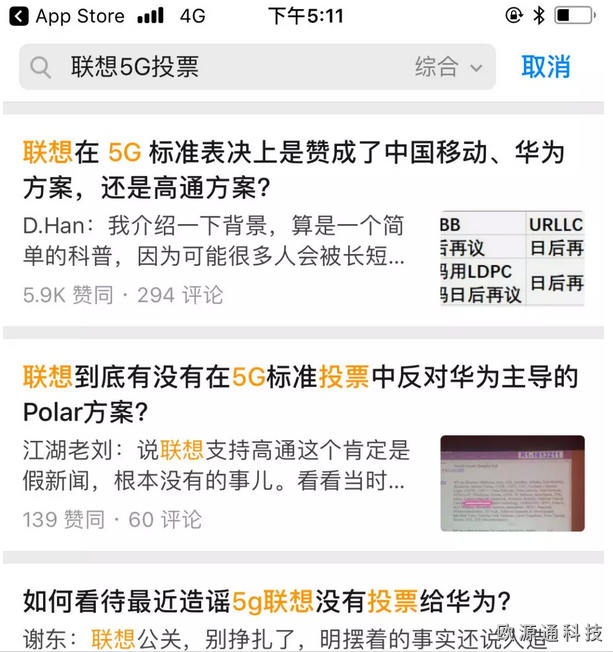View the table image in D.Han's answer
This screenshot has width=613, height=652.
tap(511, 257)
